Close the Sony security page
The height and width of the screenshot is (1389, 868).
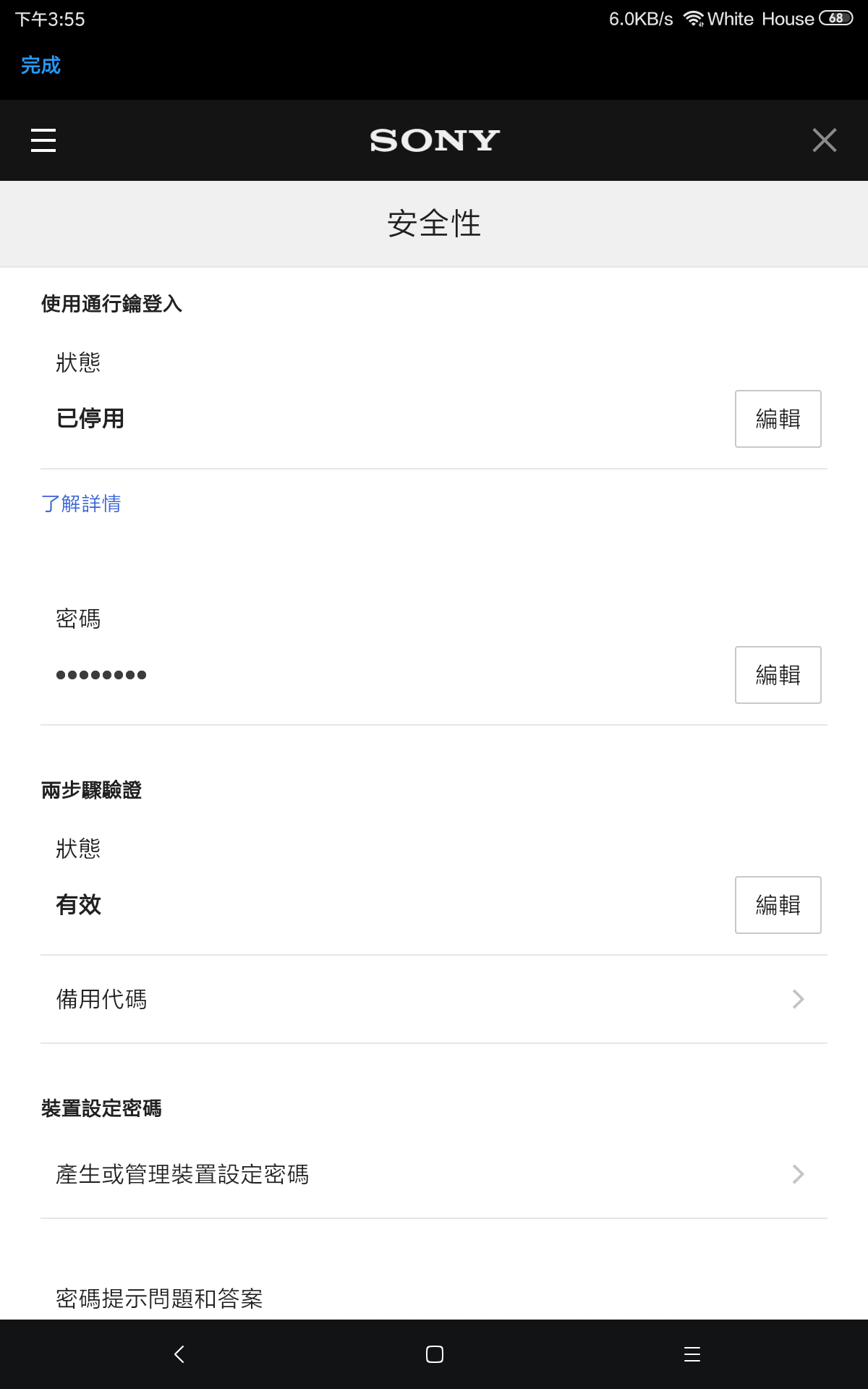[x=824, y=140]
